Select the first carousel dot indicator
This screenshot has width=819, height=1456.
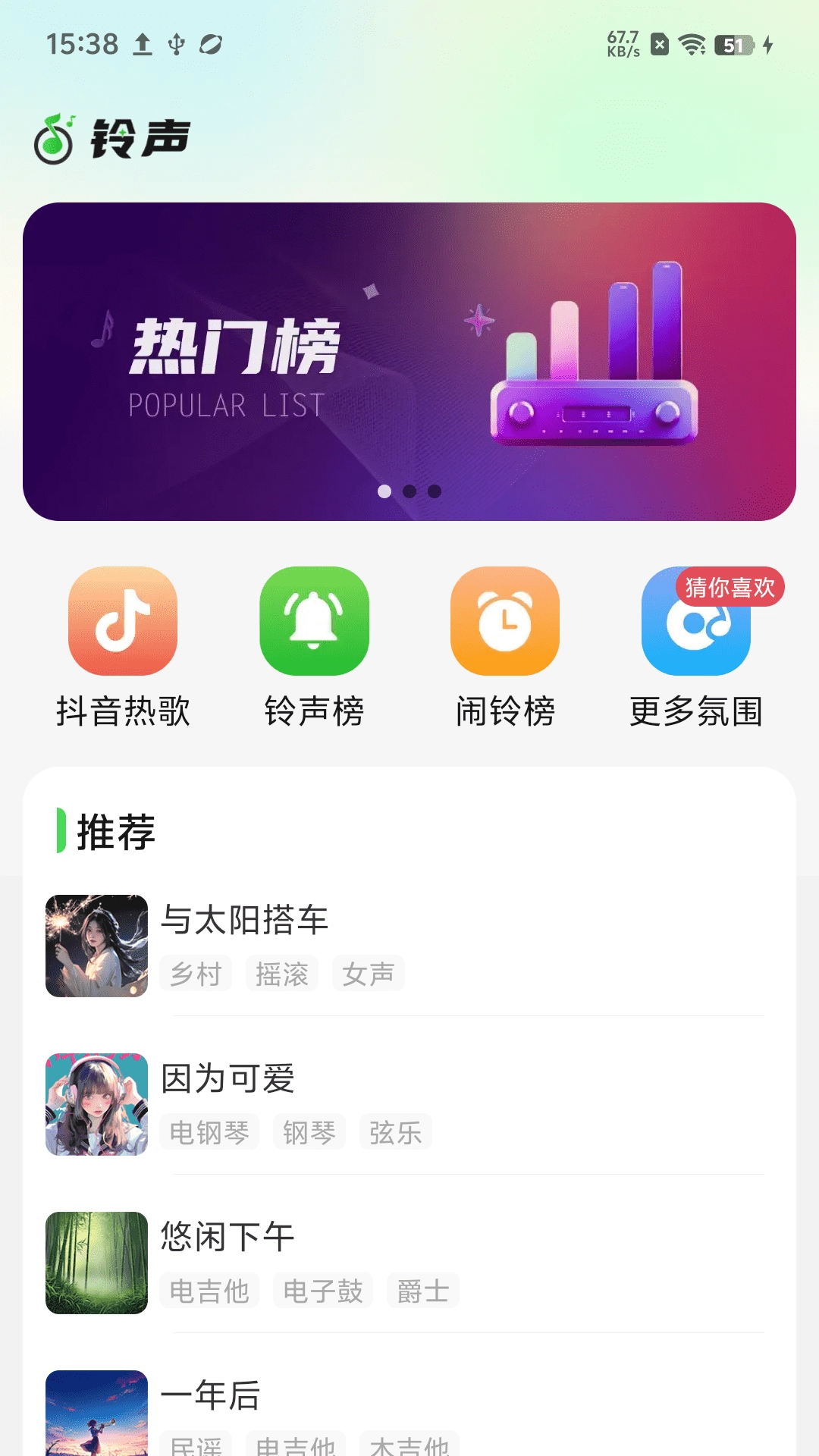384,491
